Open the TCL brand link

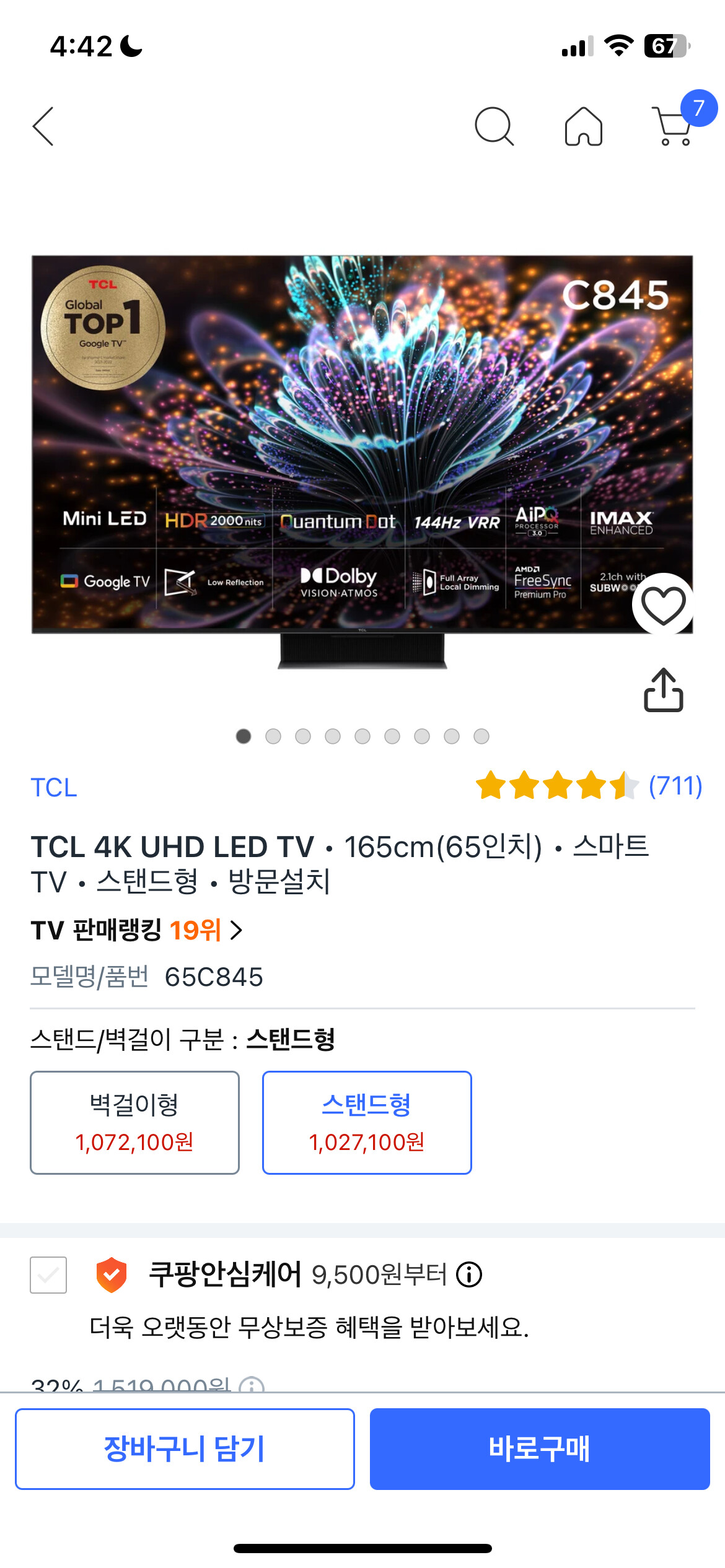click(55, 788)
